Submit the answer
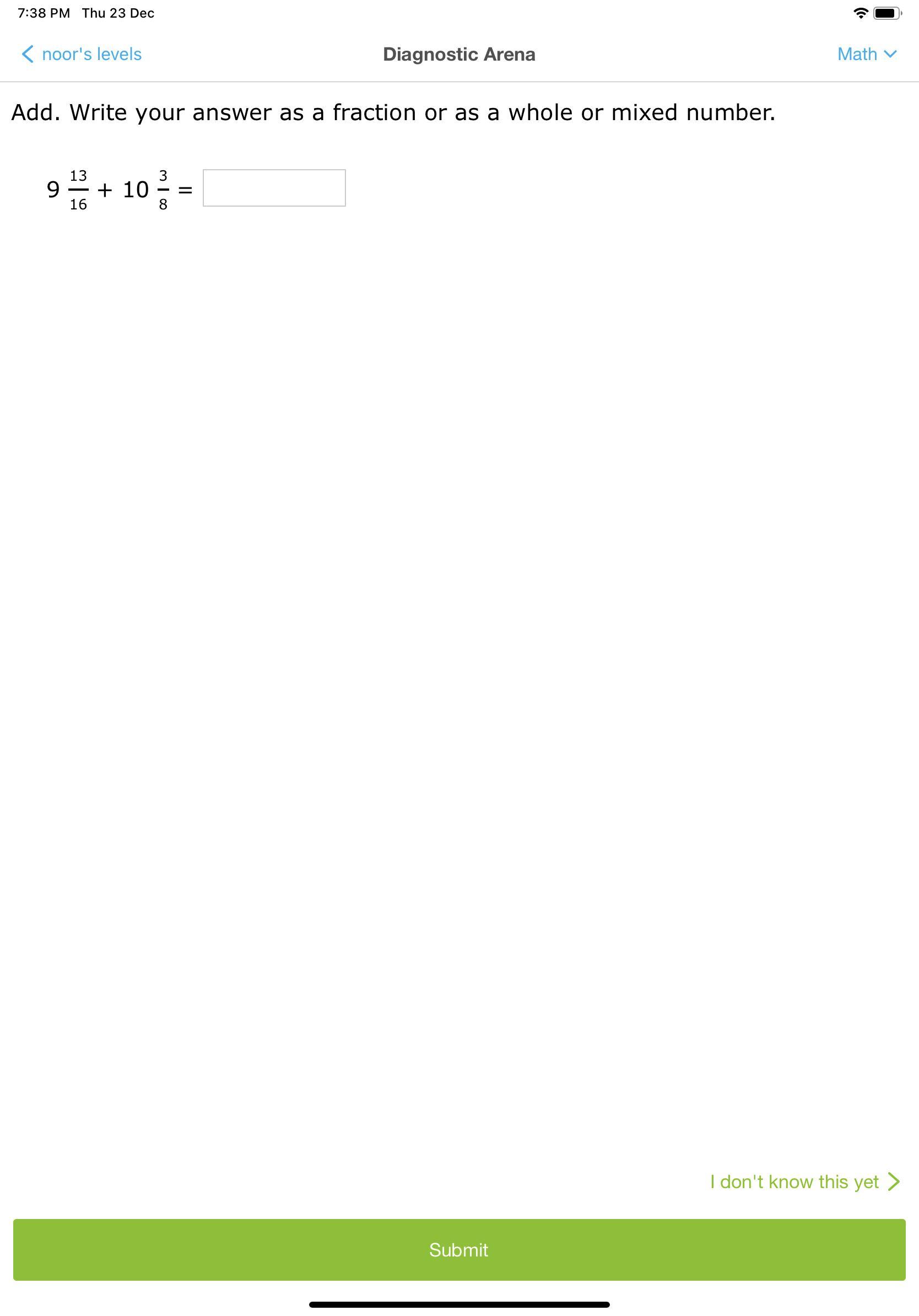The width and height of the screenshot is (919, 1316). (459, 1249)
